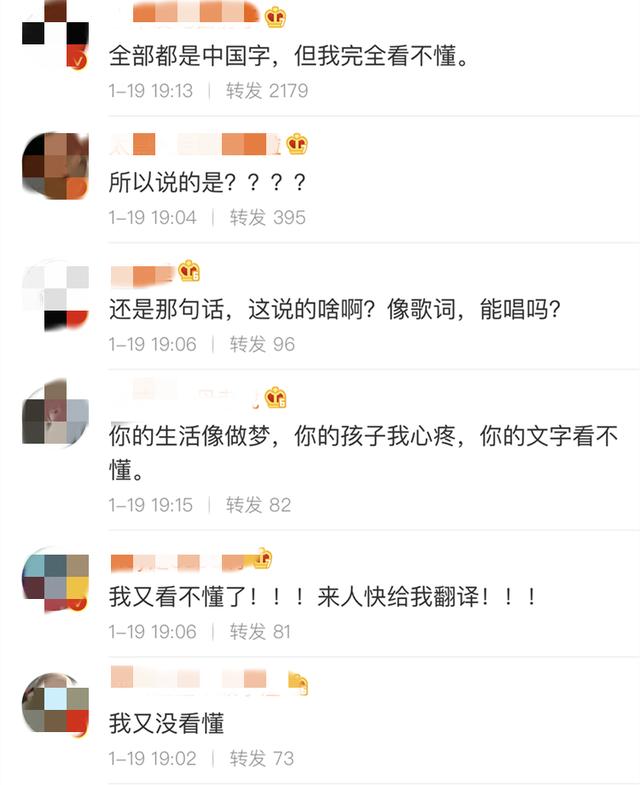
Task: Open the avatar of the 全部都是中国字 poster
Action: point(55,33)
